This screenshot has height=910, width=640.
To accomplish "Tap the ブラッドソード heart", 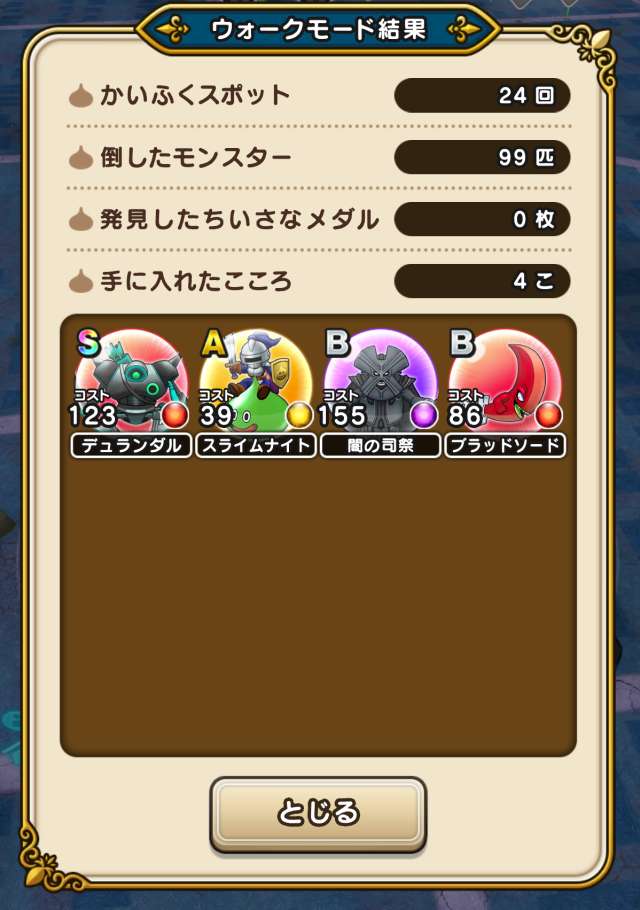I will [x=506, y=385].
